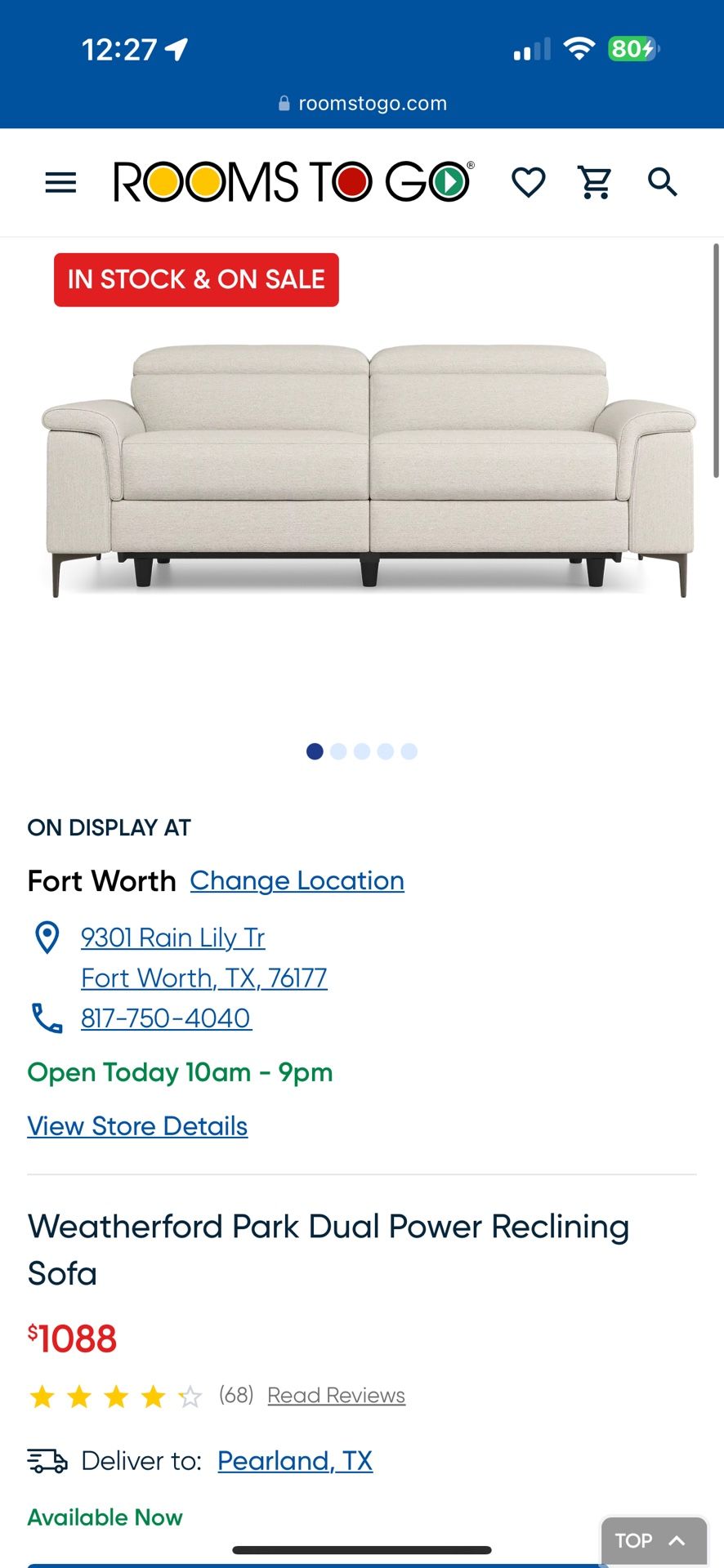Tap the search magnifier icon
Image resolution: width=724 pixels, height=1568 pixels.
click(662, 182)
